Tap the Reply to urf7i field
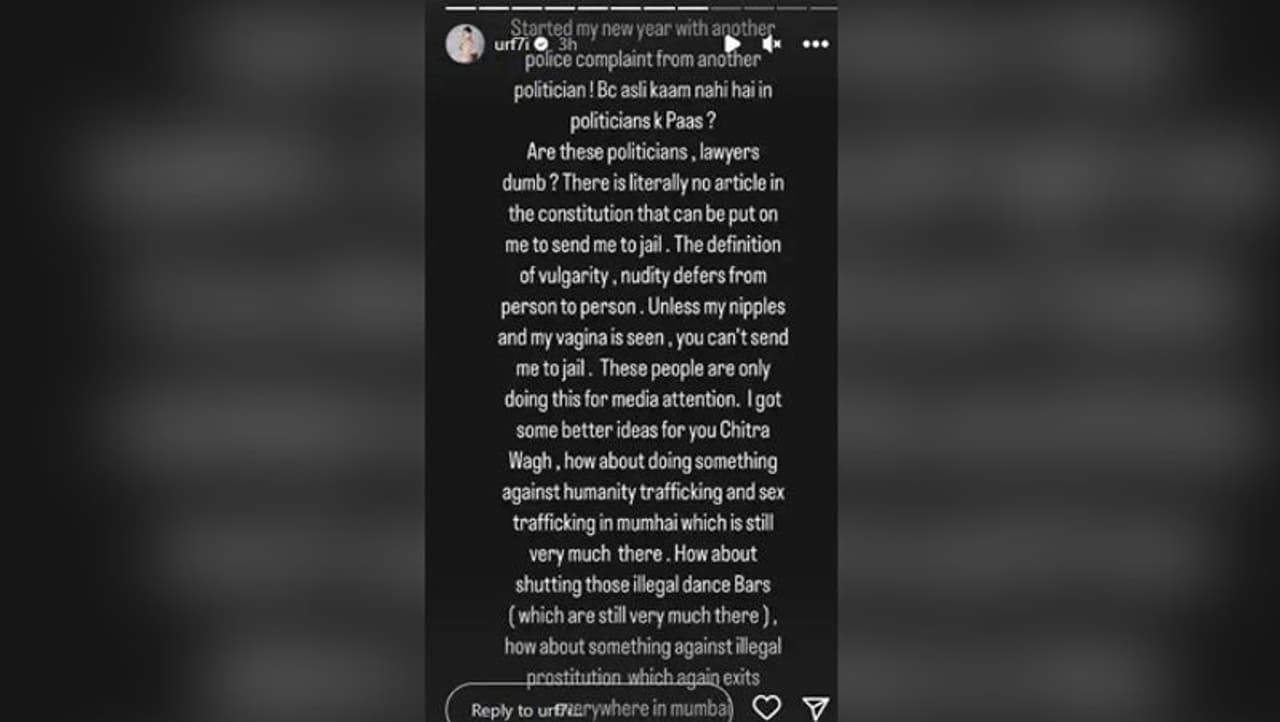The image size is (1280, 722). click(590, 708)
